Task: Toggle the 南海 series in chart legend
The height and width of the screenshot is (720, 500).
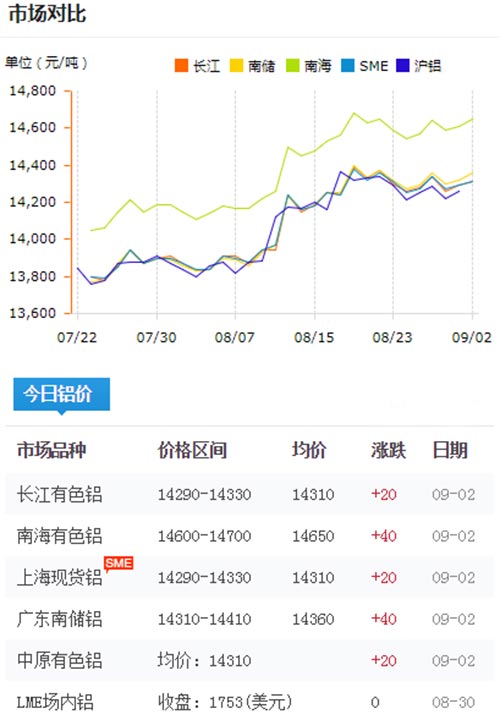Action: tap(309, 66)
